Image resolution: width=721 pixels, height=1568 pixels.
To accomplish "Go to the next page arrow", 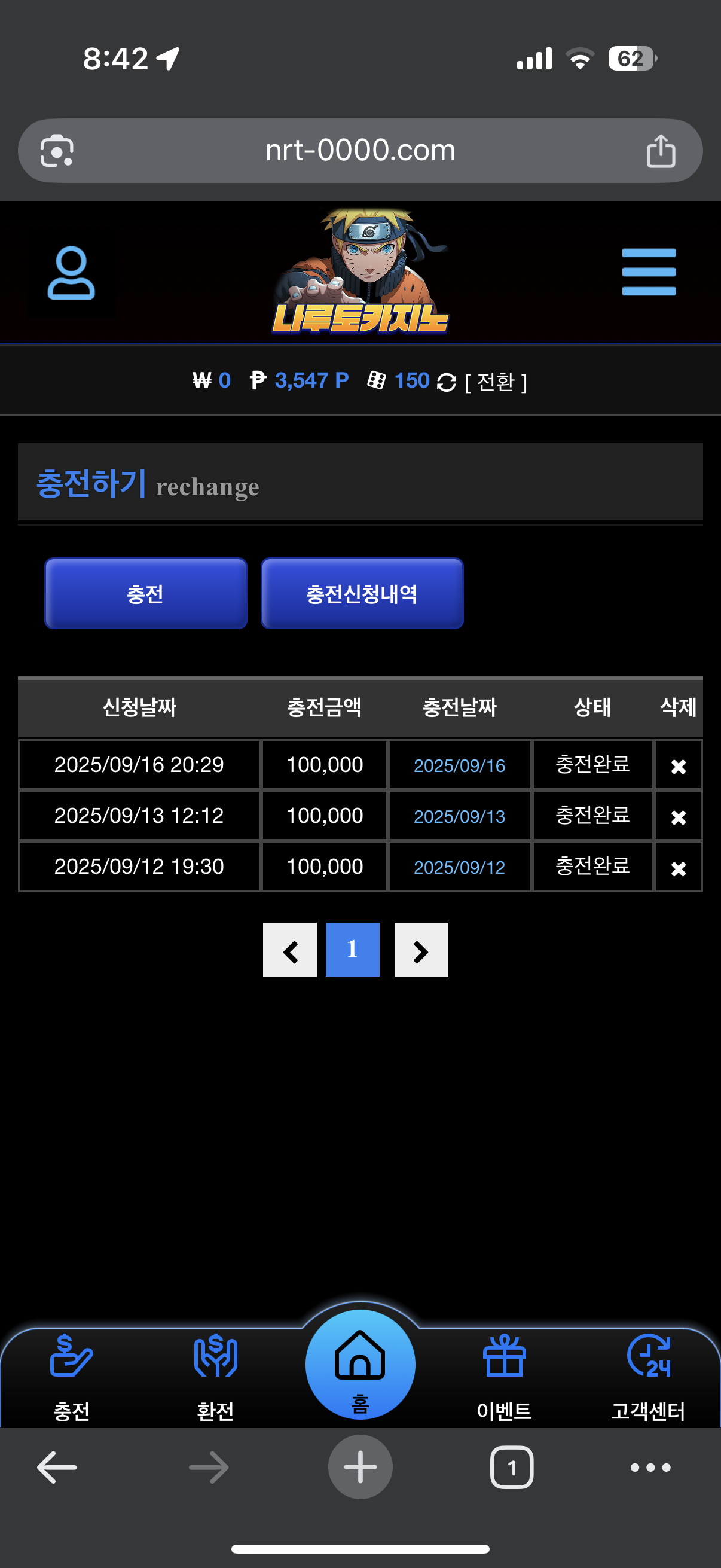I will click(x=421, y=950).
